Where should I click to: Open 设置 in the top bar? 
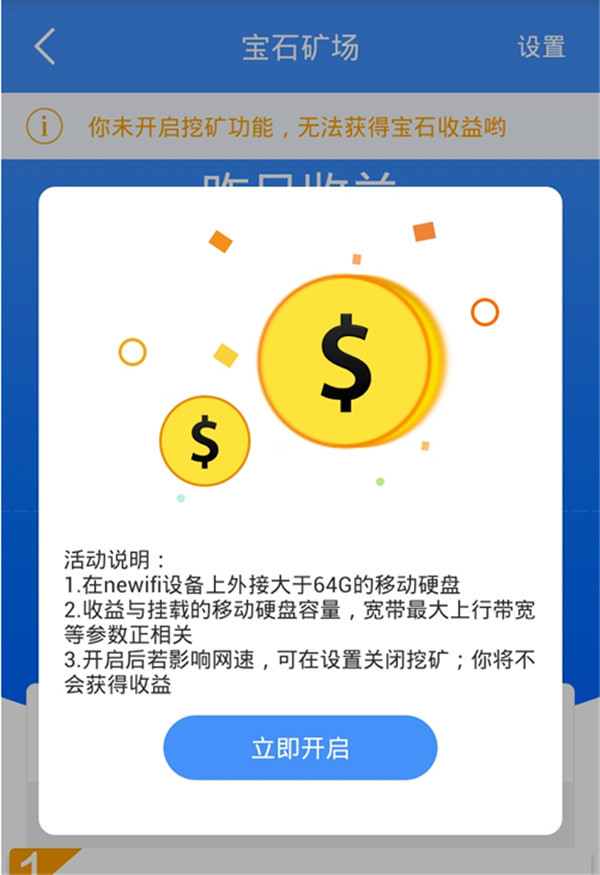[x=541, y=47]
